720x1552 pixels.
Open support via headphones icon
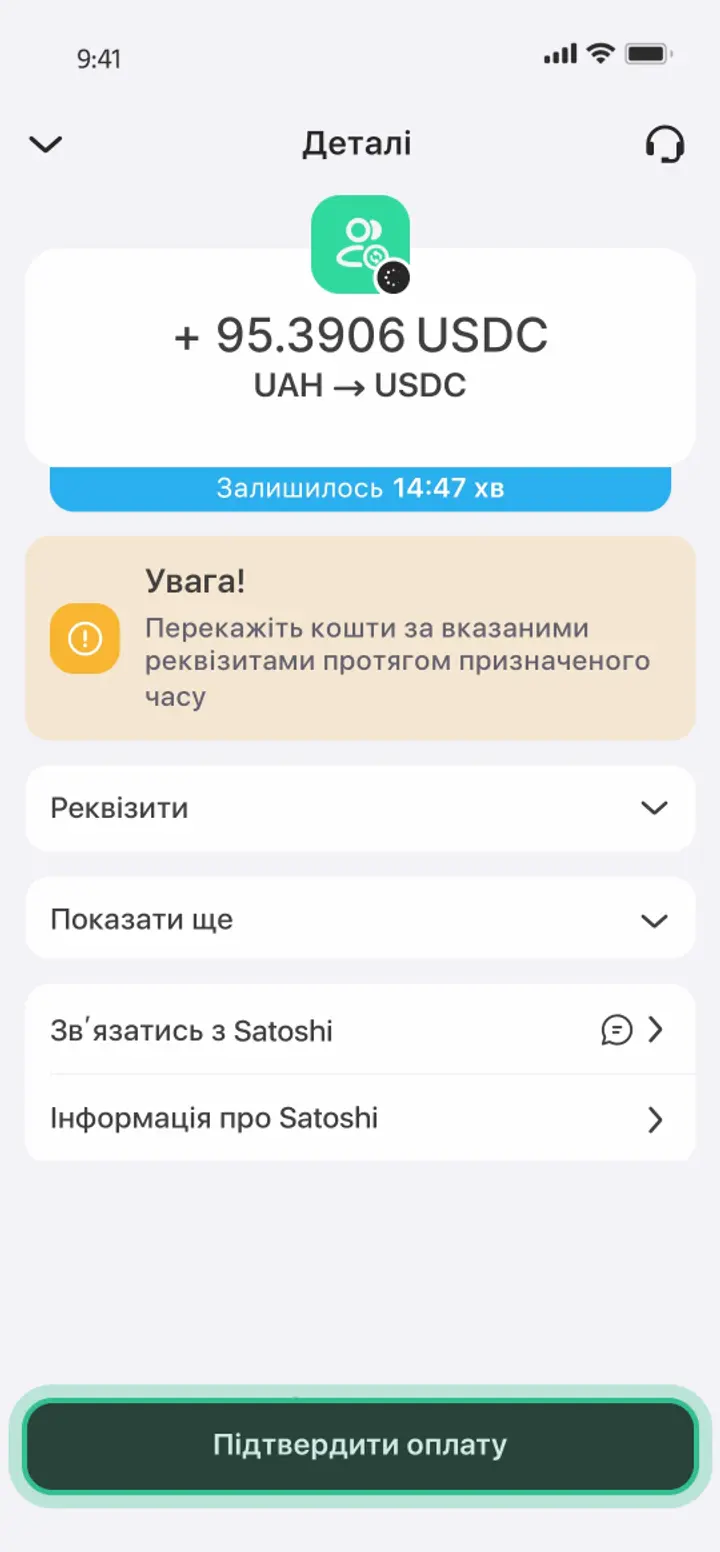click(x=663, y=144)
